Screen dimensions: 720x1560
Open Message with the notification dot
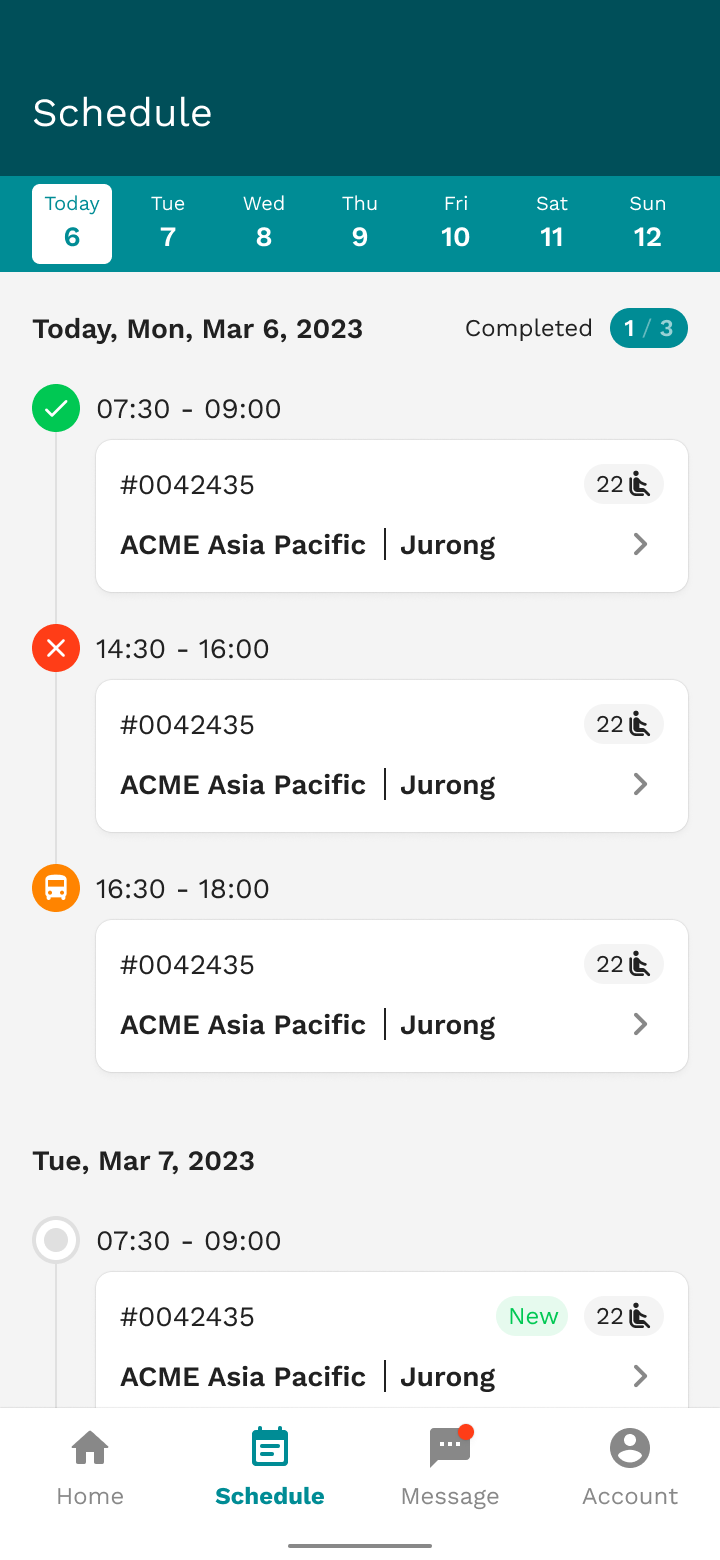pyautogui.click(x=449, y=1465)
